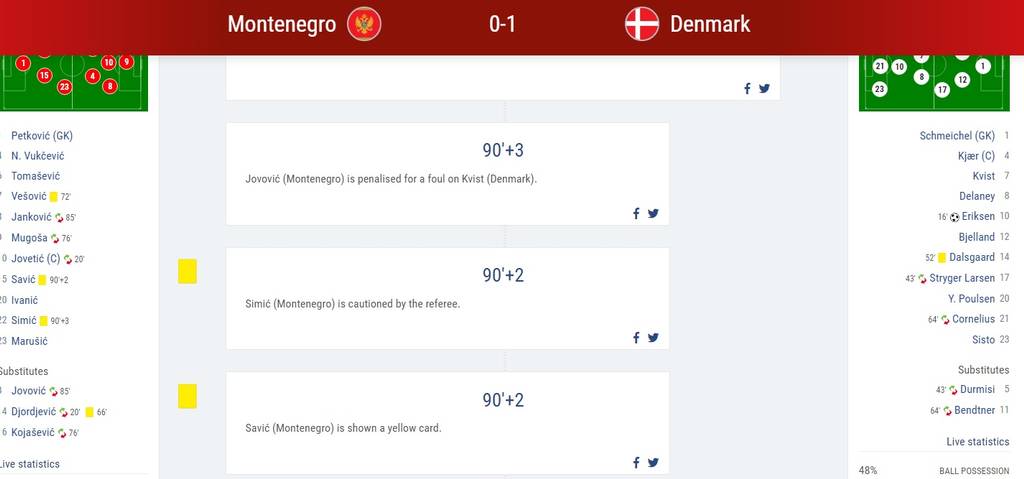Share Simić's caution on Facebook
This screenshot has width=1024, height=479.
[x=636, y=338]
